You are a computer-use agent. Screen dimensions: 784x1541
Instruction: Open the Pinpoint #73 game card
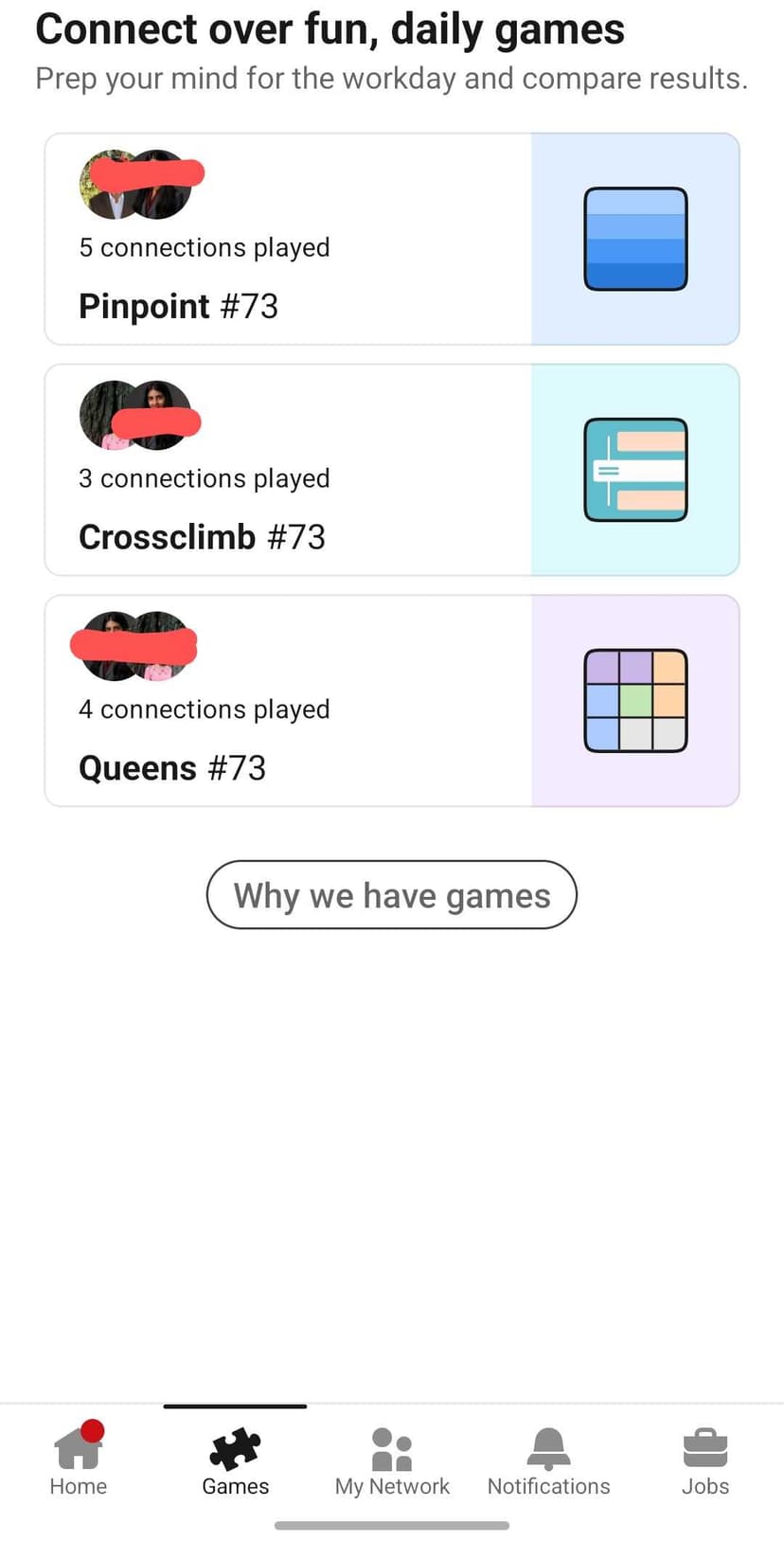[391, 240]
